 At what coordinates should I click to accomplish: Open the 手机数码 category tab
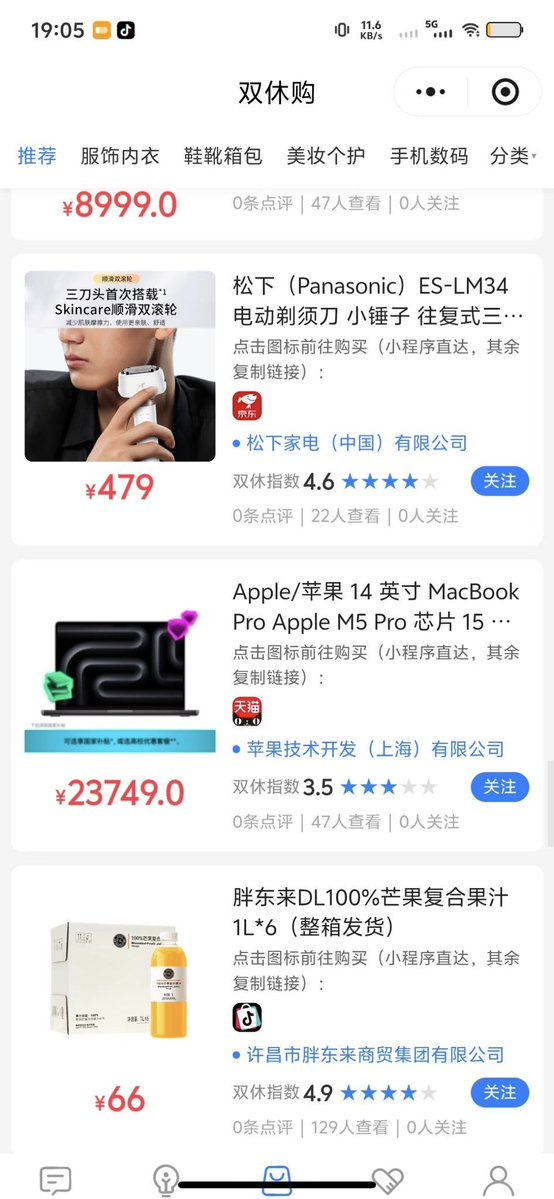coord(429,156)
